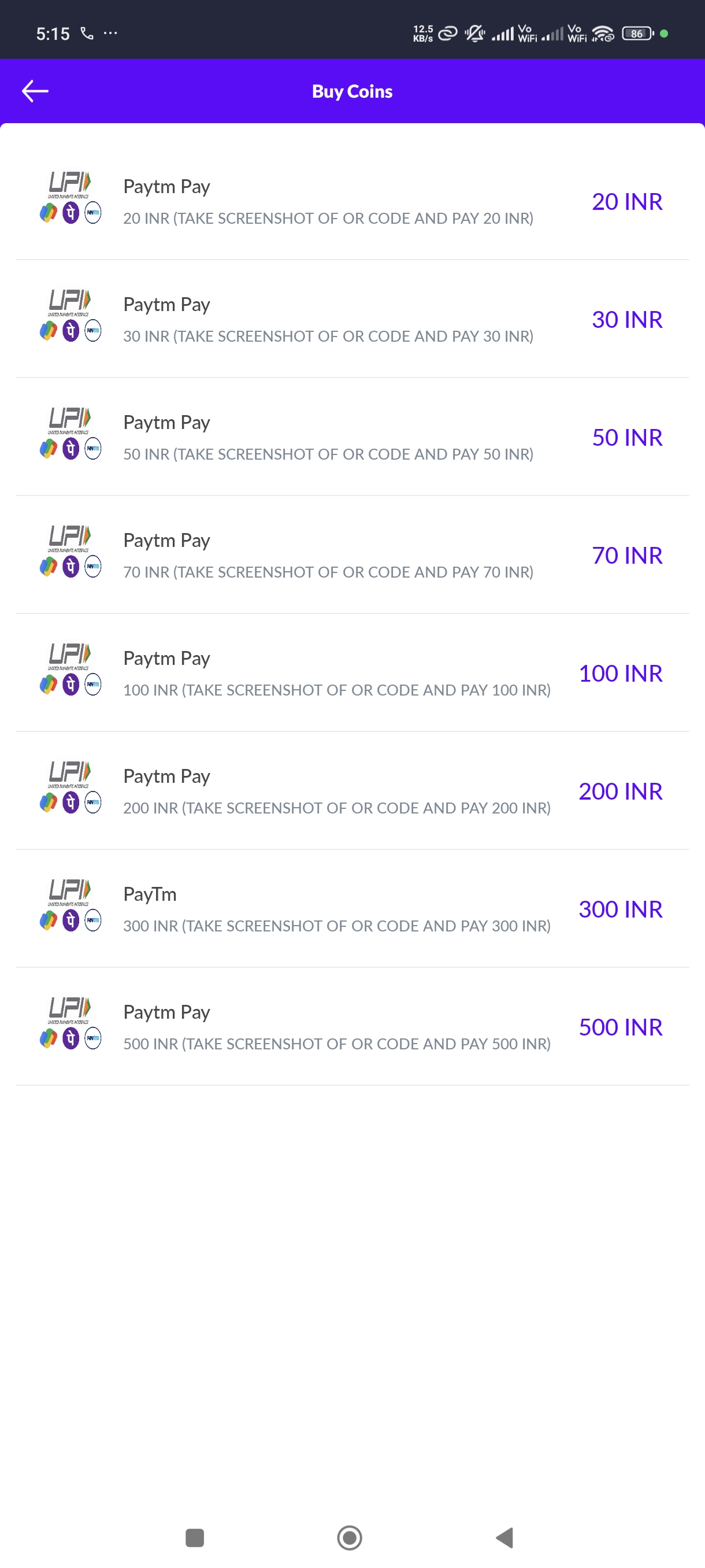705x1568 pixels.
Task: Go back using the top-left arrow
Action: click(35, 91)
